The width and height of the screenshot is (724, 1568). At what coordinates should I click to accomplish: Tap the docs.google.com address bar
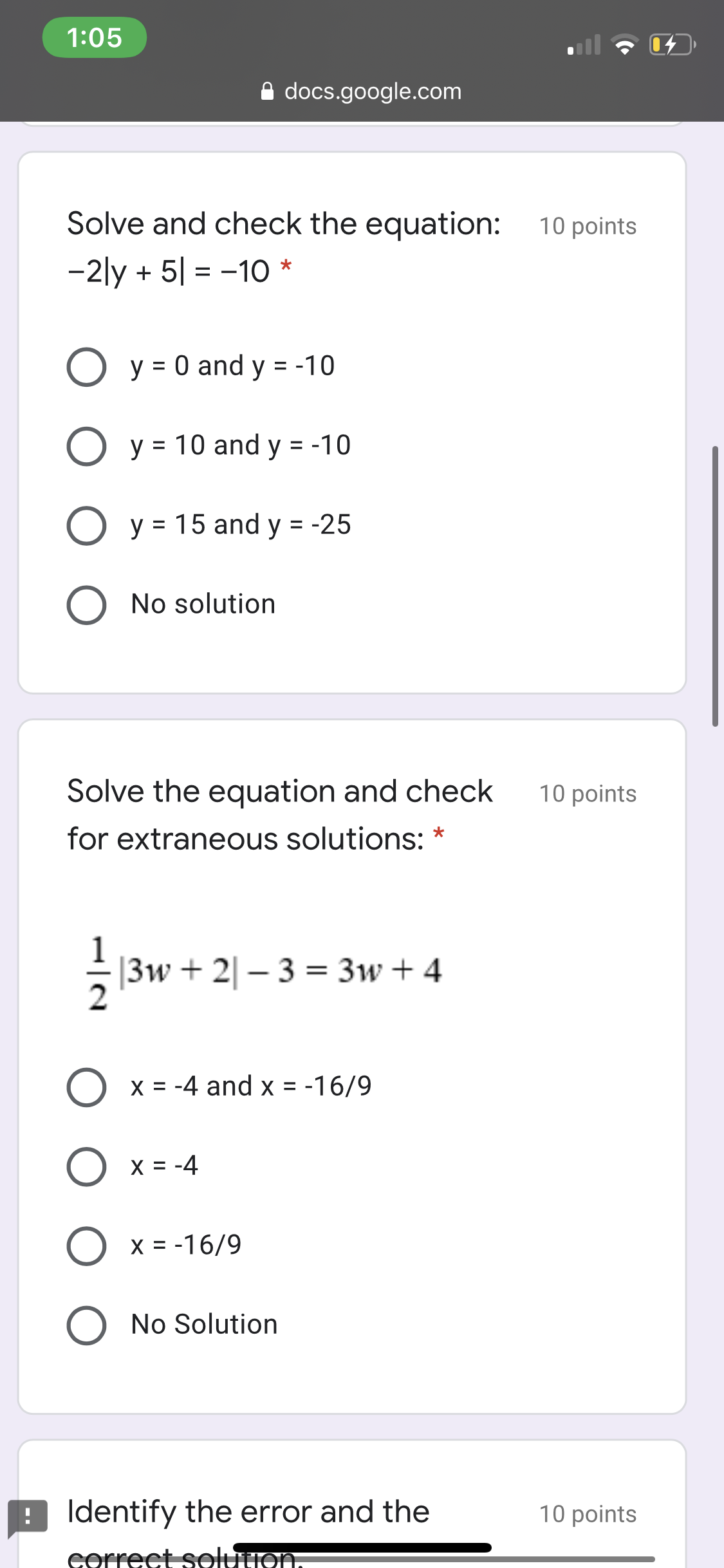[x=372, y=91]
